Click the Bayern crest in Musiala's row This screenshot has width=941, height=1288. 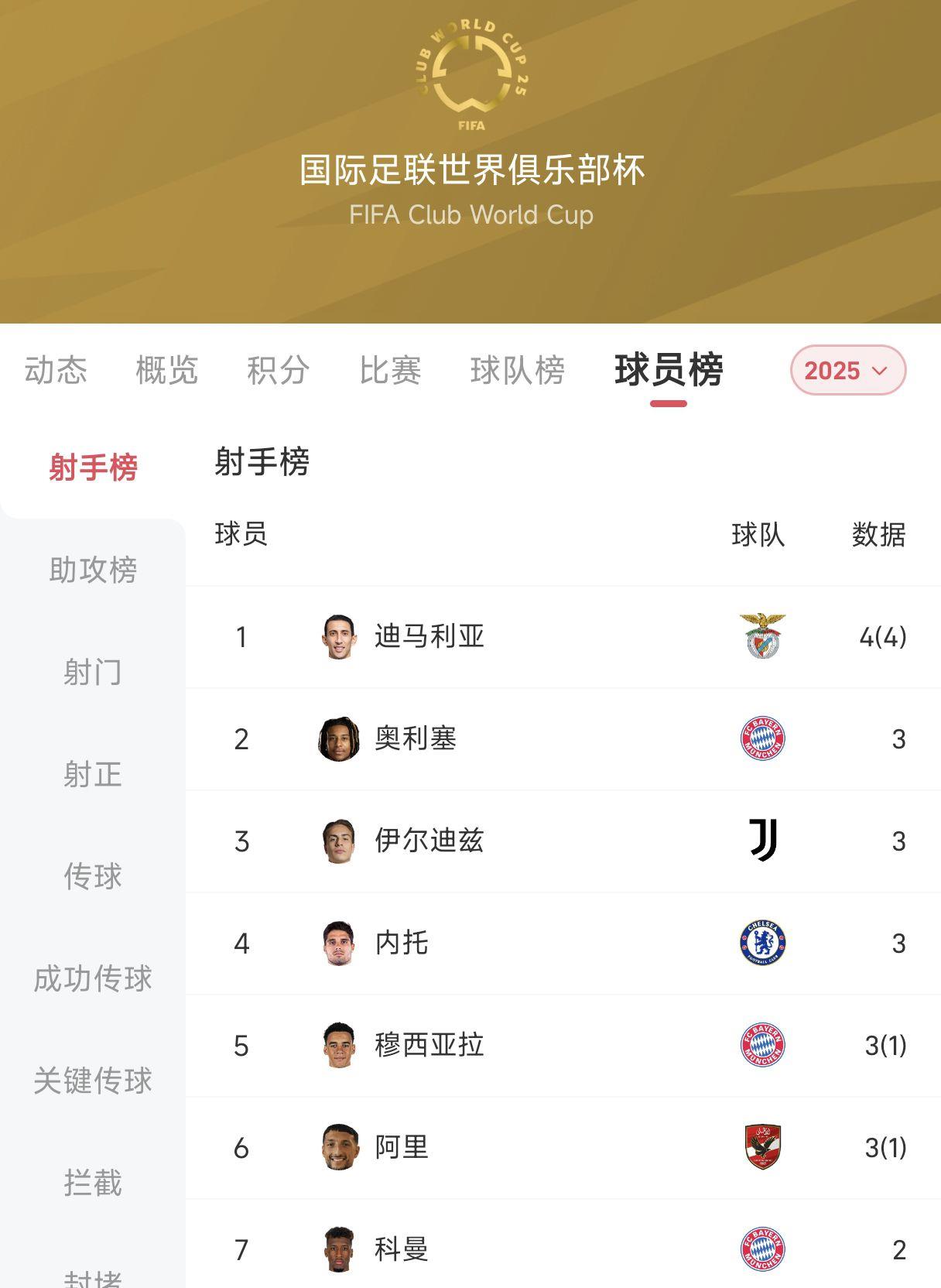click(763, 1045)
